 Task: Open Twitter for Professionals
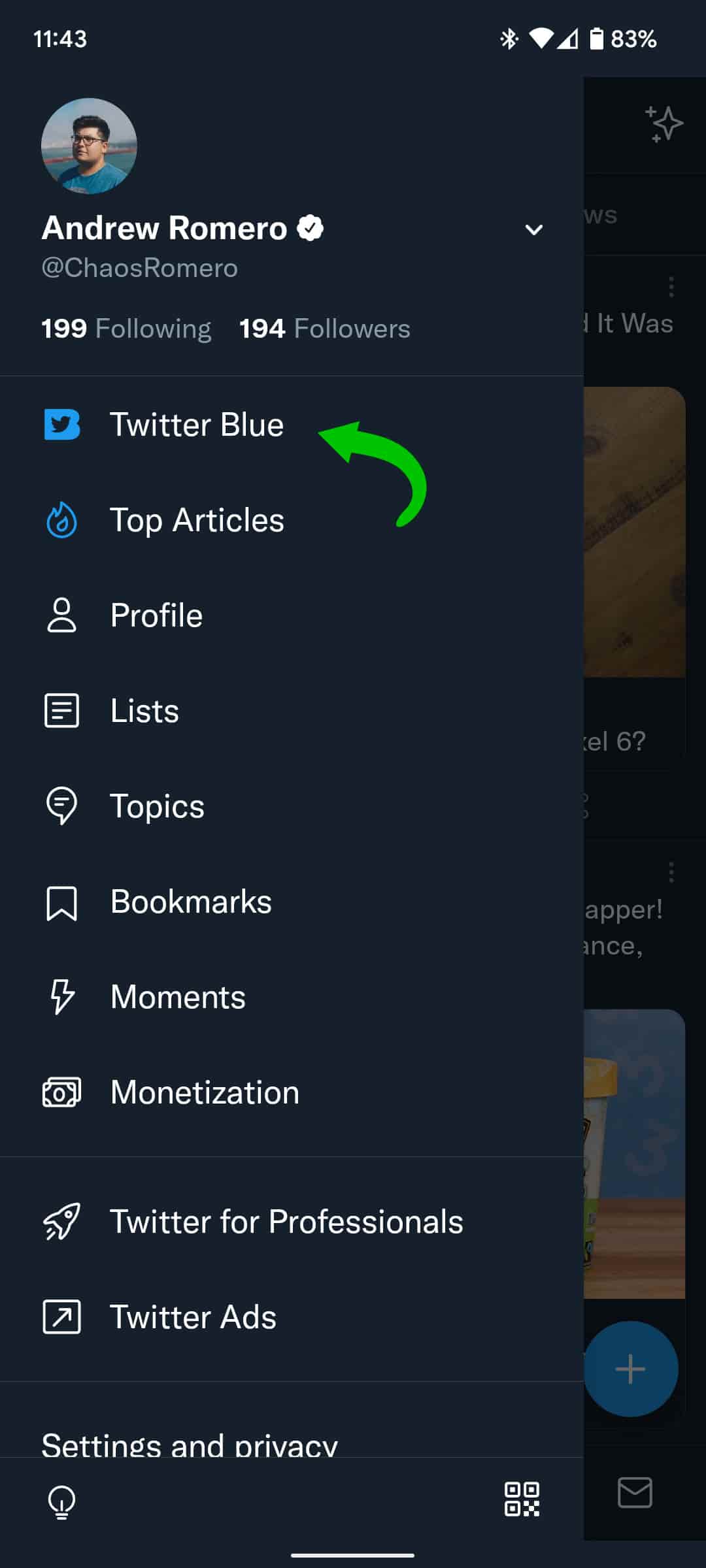click(x=286, y=1222)
